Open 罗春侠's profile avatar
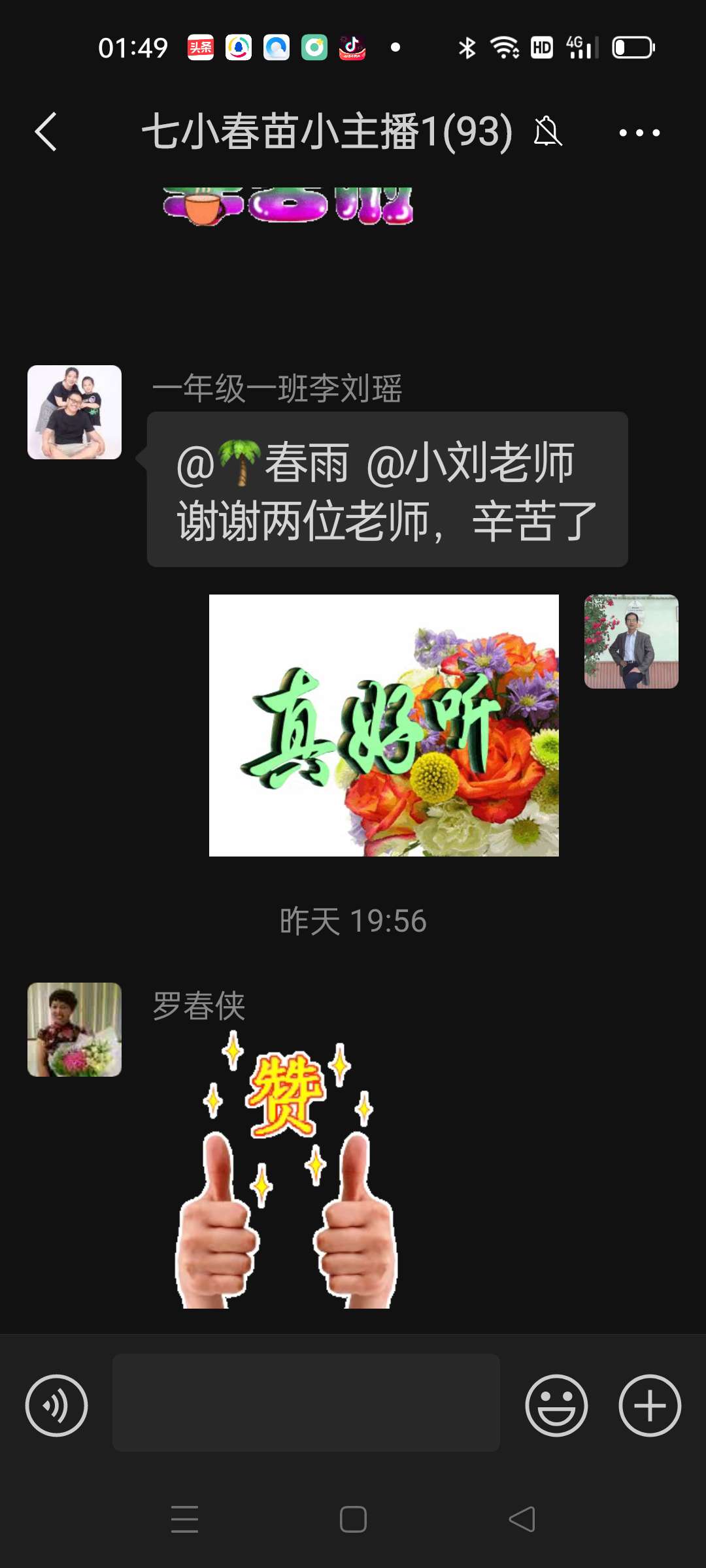This screenshot has width=706, height=1568. (x=75, y=1030)
